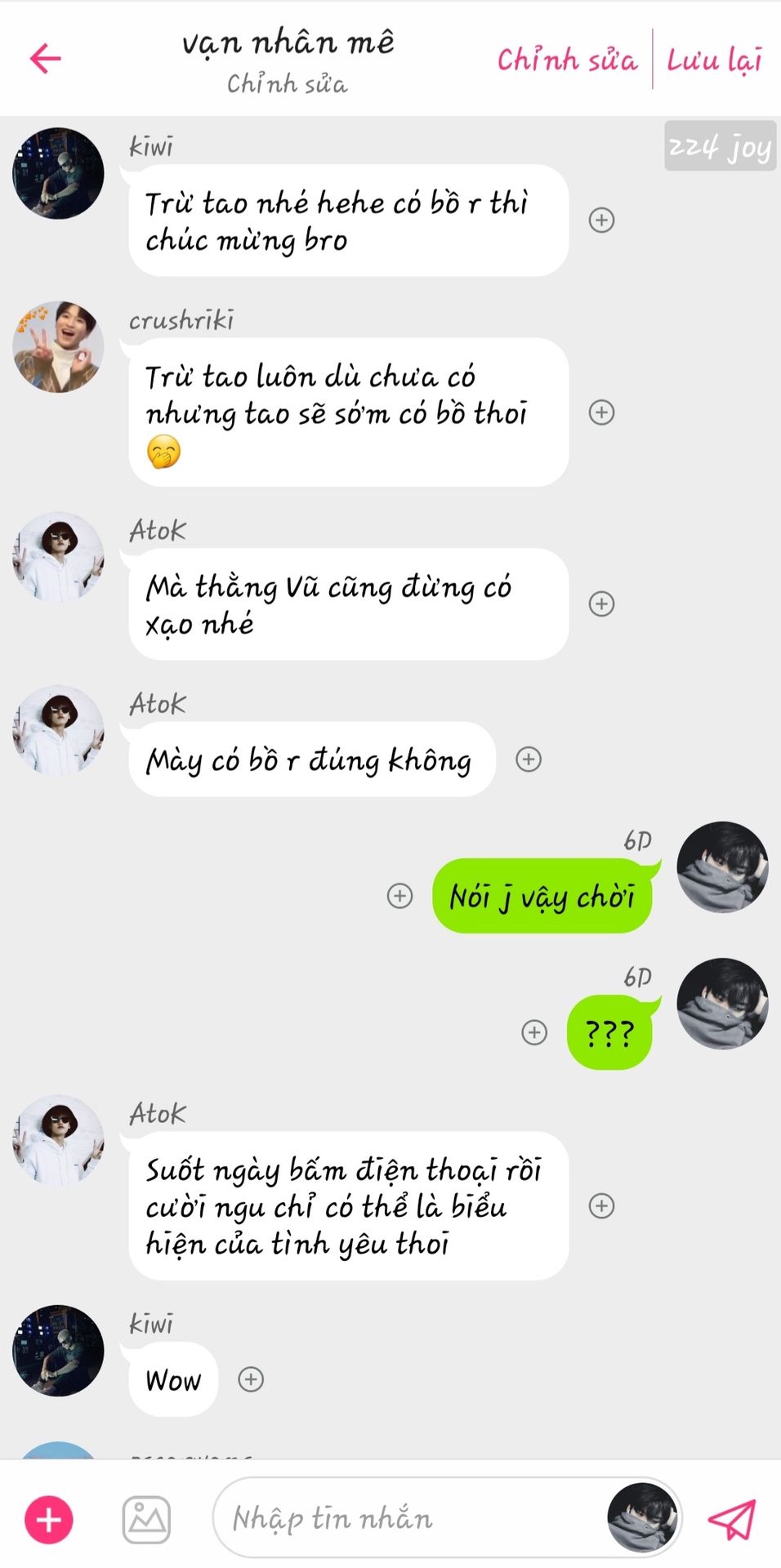This screenshot has height=1568, width=781.
Task: Open the '224 joy' badge
Action: pyautogui.click(x=720, y=146)
